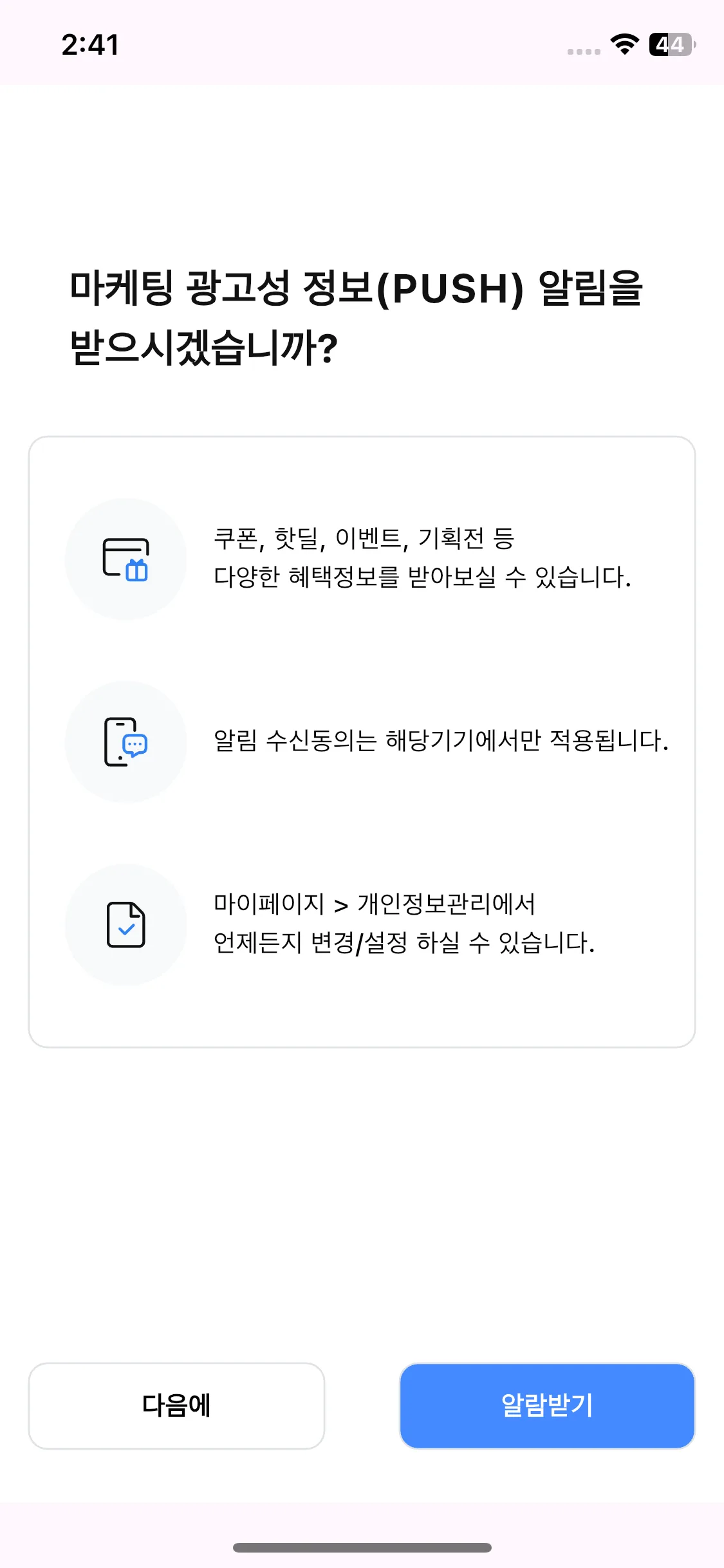Tap the benefits info card container
The image size is (724, 1568).
click(x=362, y=740)
